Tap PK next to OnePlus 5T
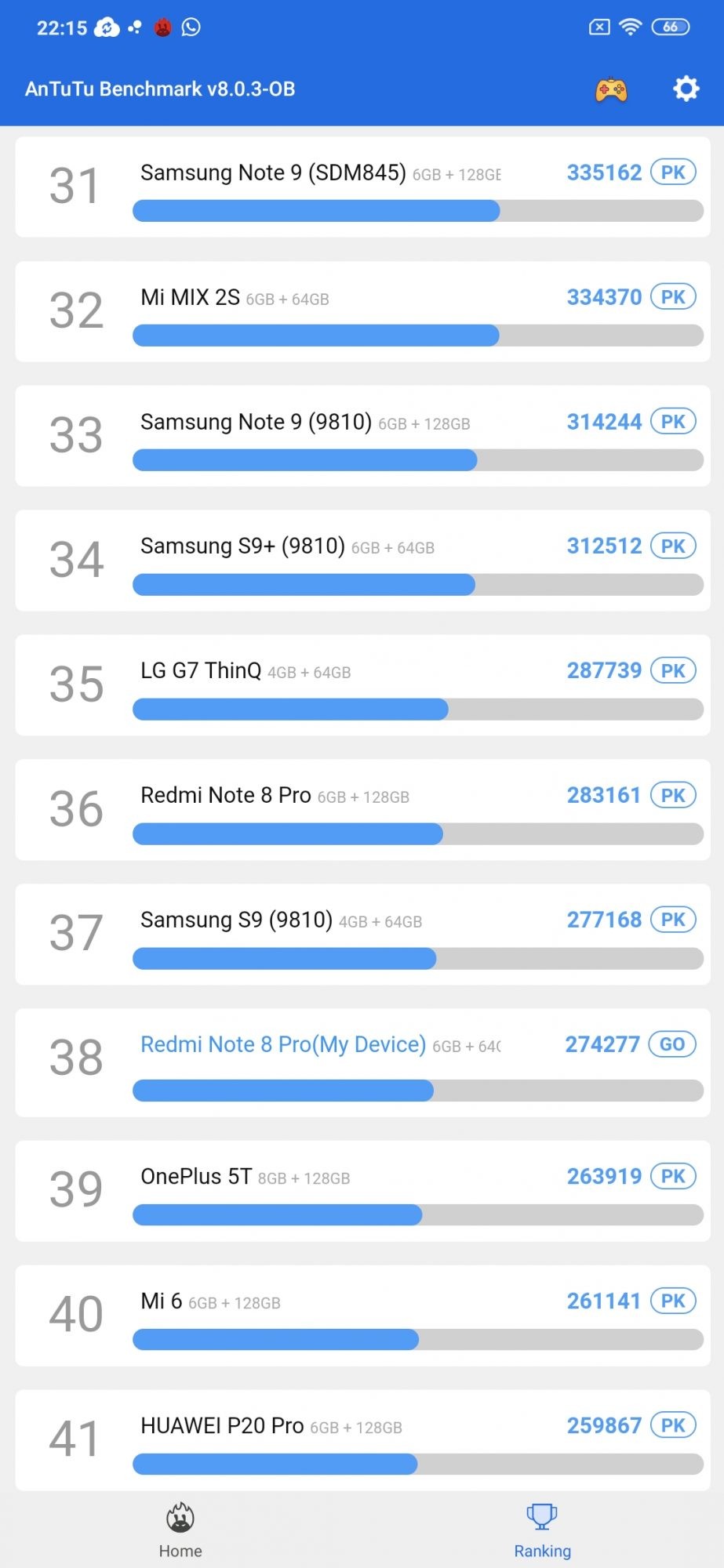 click(673, 1177)
